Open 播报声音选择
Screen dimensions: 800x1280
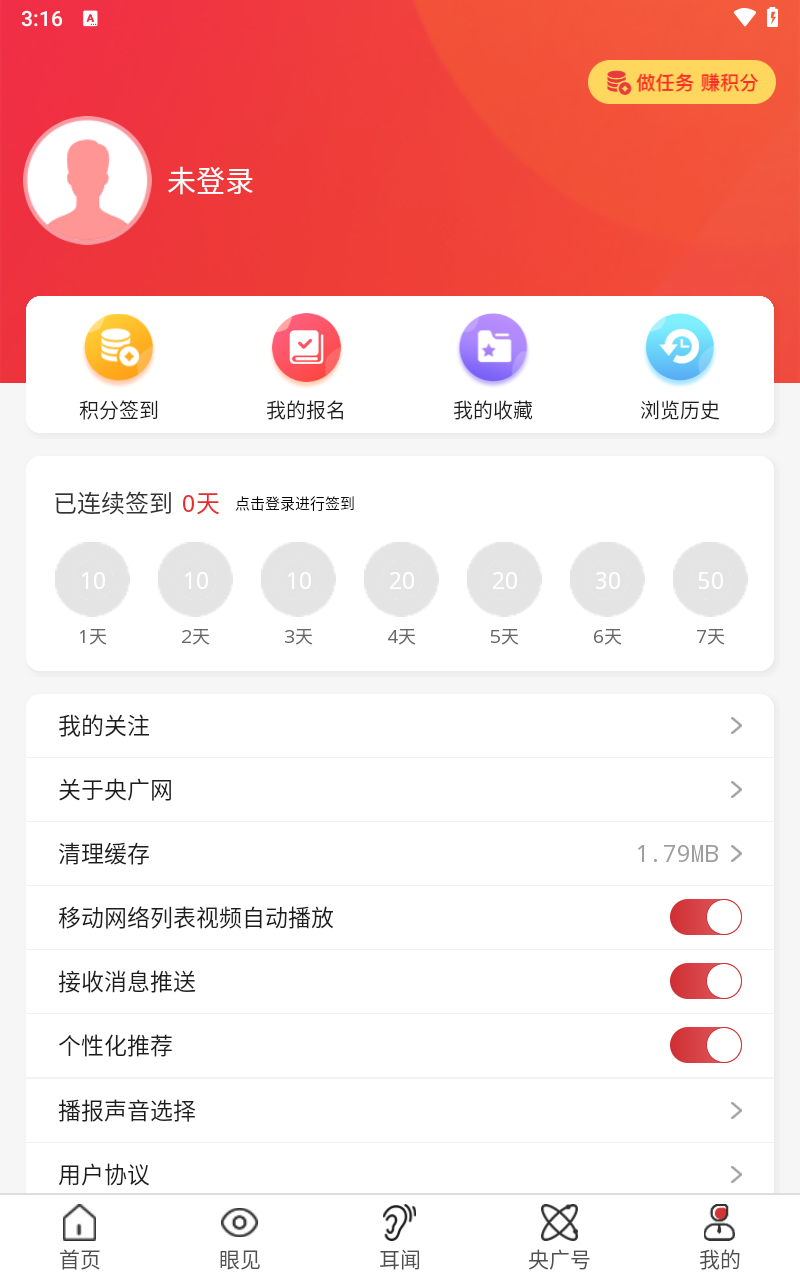(x=400, y=1110)
